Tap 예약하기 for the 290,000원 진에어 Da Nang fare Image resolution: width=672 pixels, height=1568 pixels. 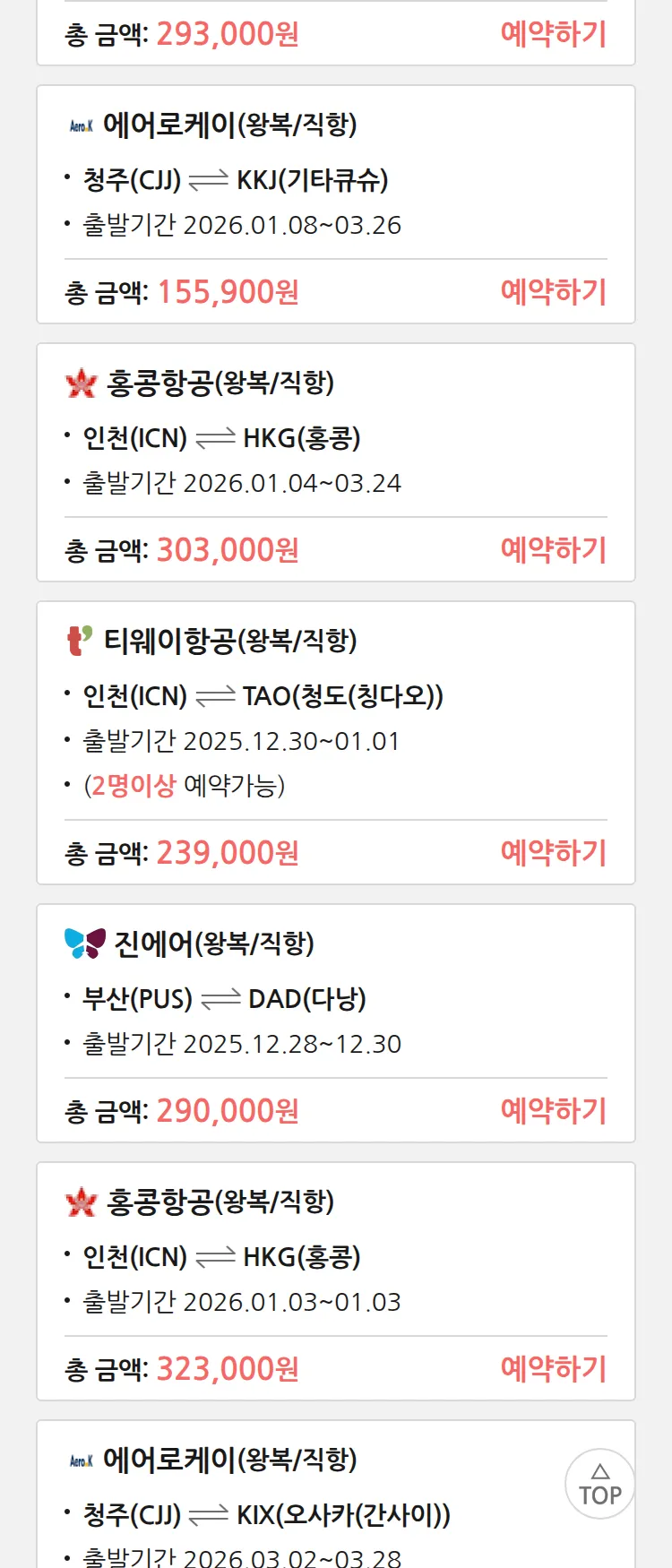553,1111
